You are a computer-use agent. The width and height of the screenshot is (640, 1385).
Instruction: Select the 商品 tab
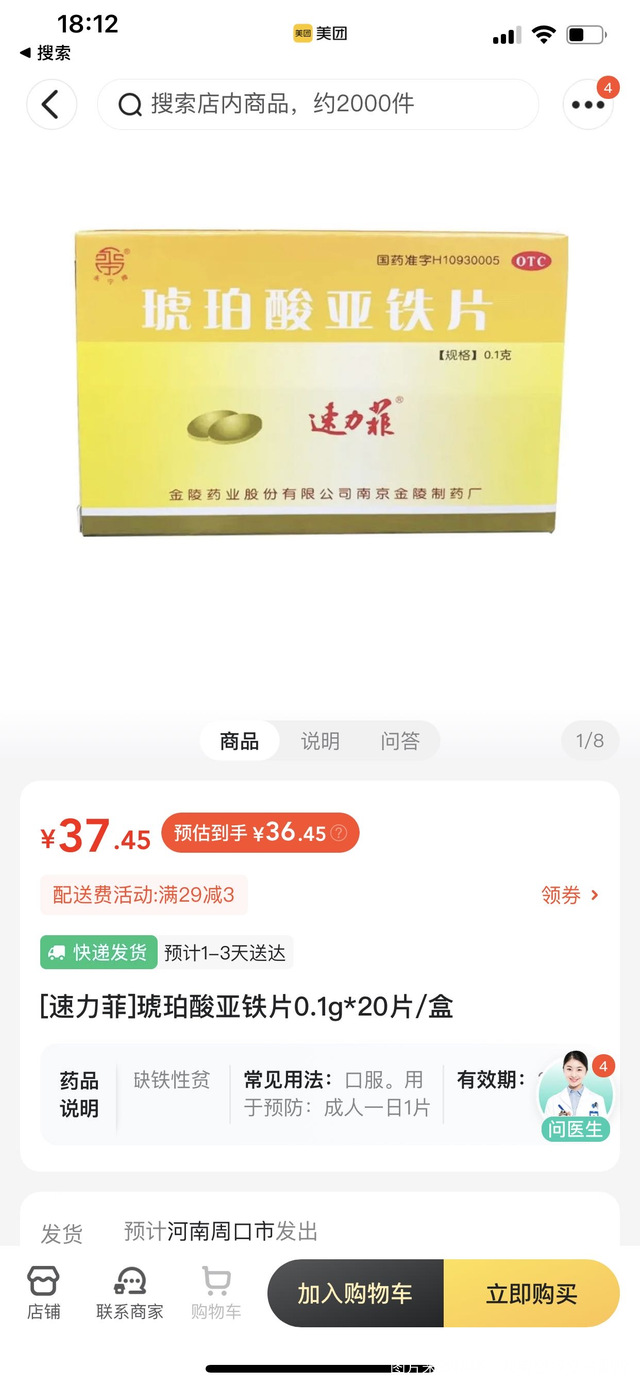point(239,741)
